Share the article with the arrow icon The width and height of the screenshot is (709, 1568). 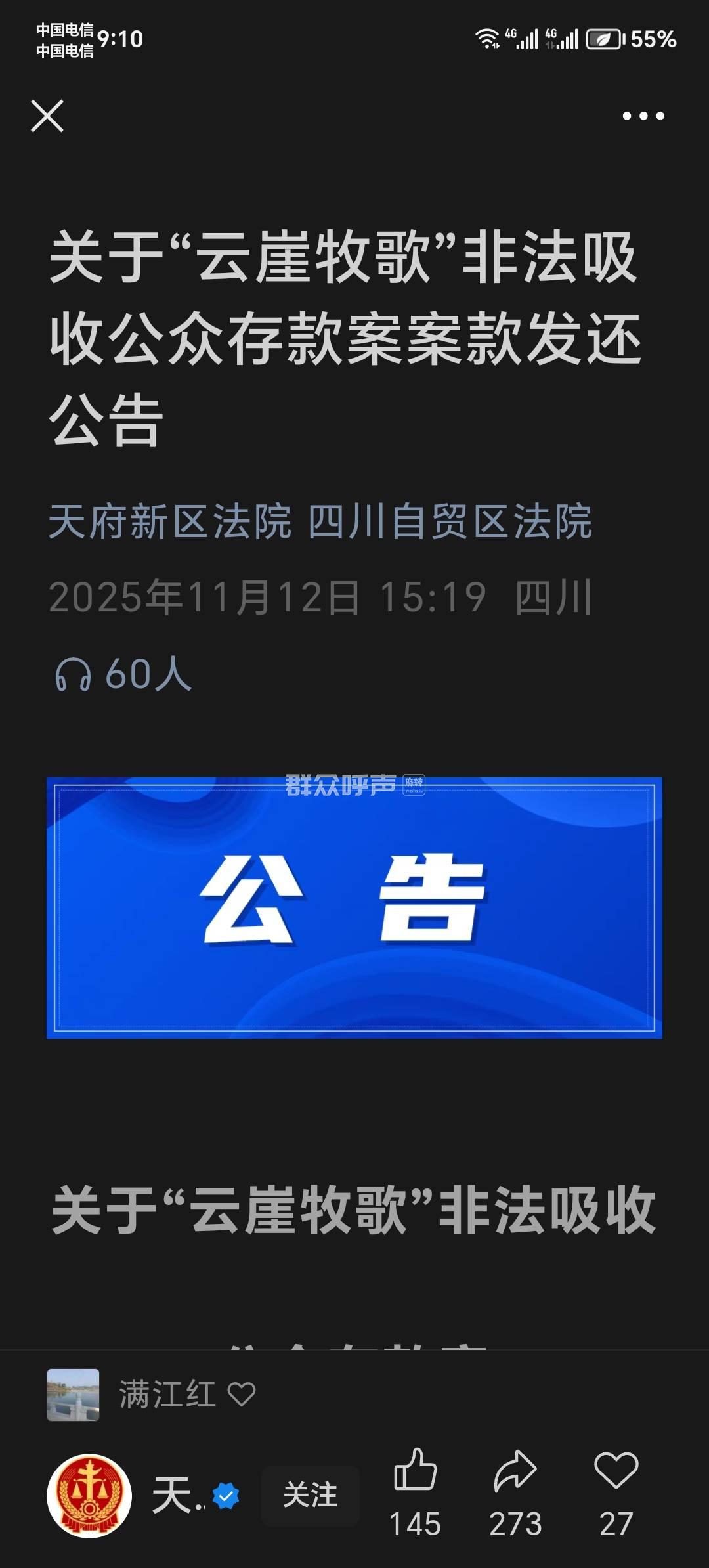515,1471
